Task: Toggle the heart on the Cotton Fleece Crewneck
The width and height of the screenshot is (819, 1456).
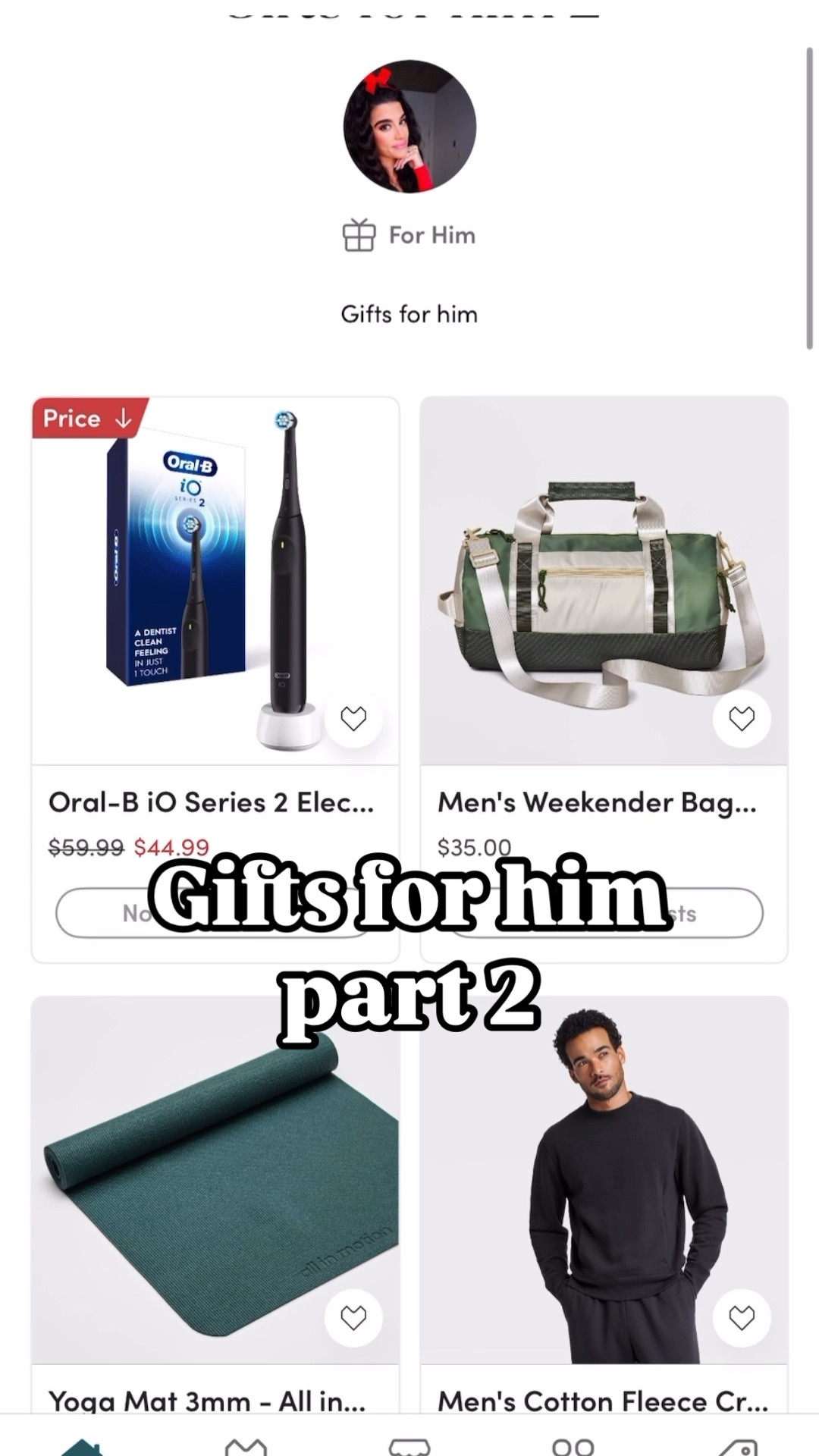Action: tap(741, 1317)
